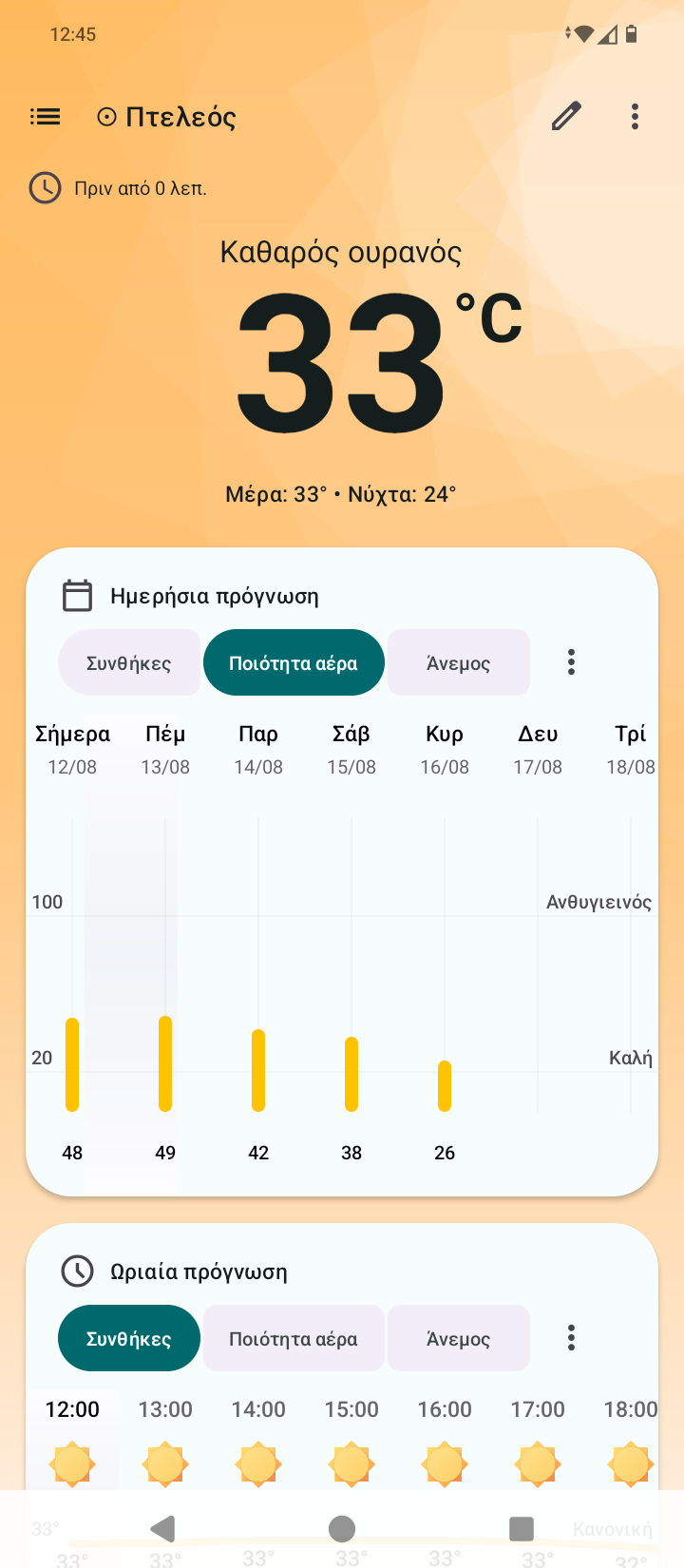Image resolution: width=684 pixels, height=1568 pixels.
Task: Open the Πέμ 13/08 daily forecast
Action: [x=165, y=950]
